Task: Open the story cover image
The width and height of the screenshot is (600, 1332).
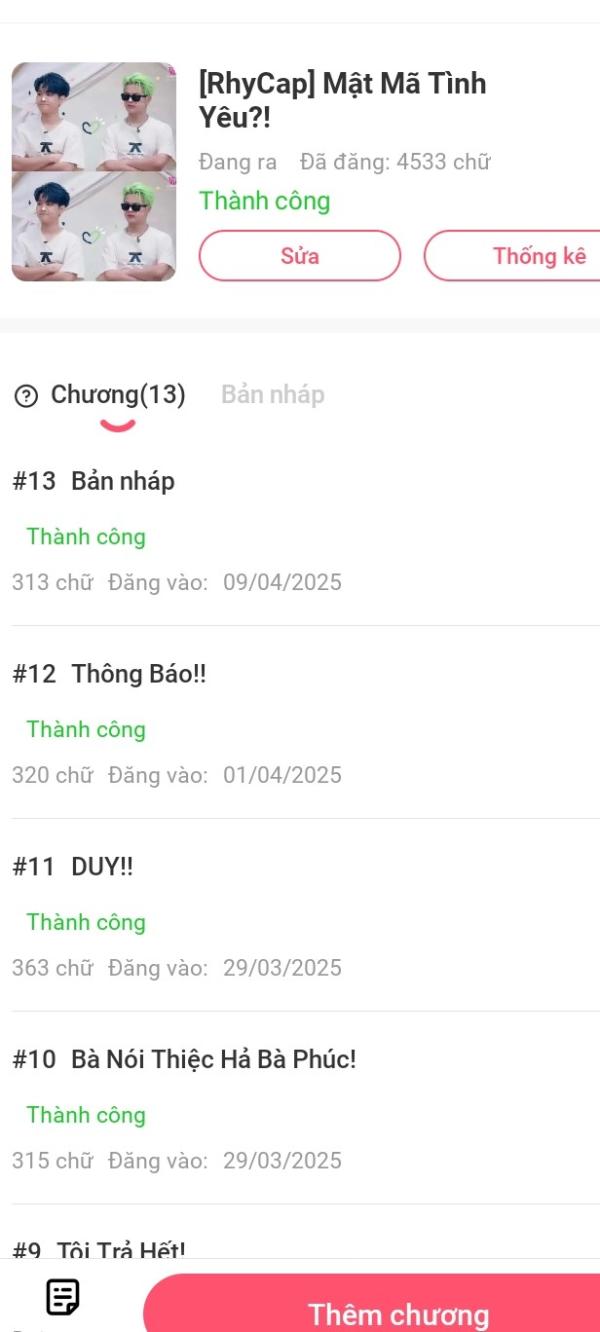Action: (94, 172)
